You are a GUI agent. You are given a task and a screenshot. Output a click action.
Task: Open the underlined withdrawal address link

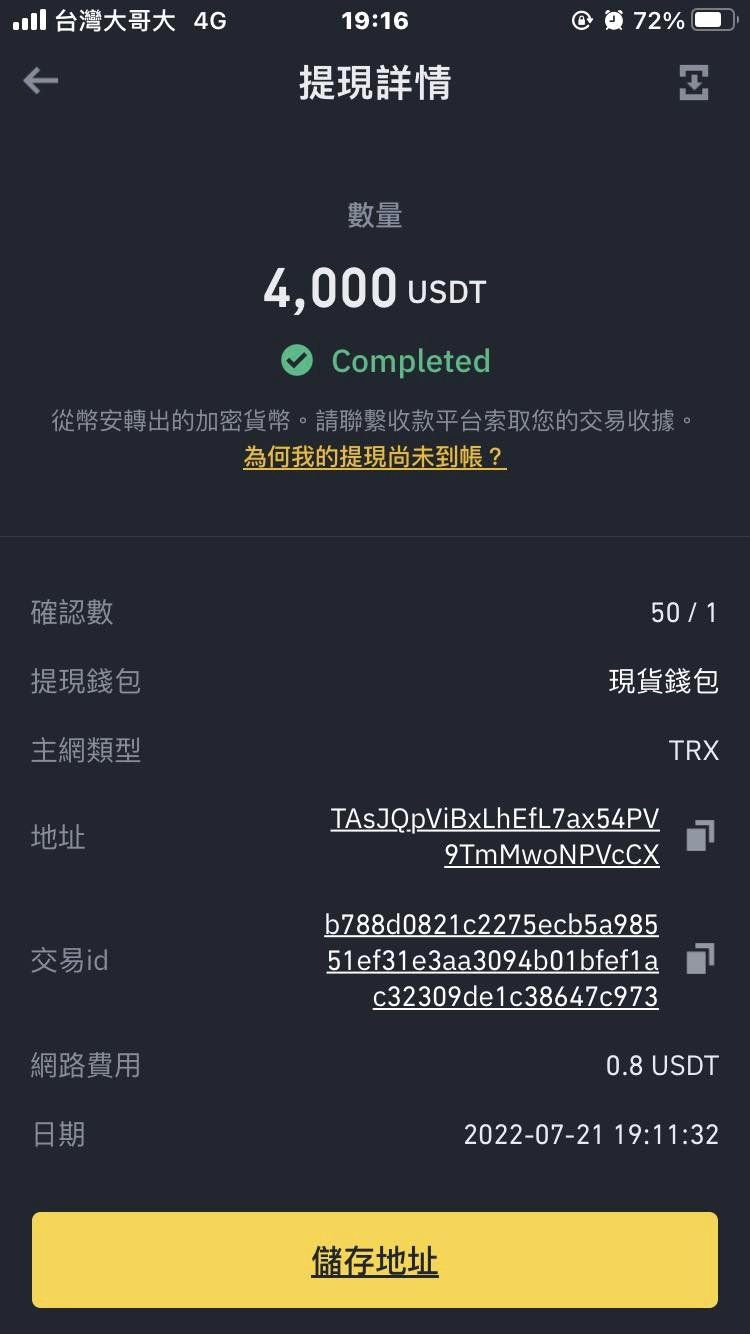[496, 837]
